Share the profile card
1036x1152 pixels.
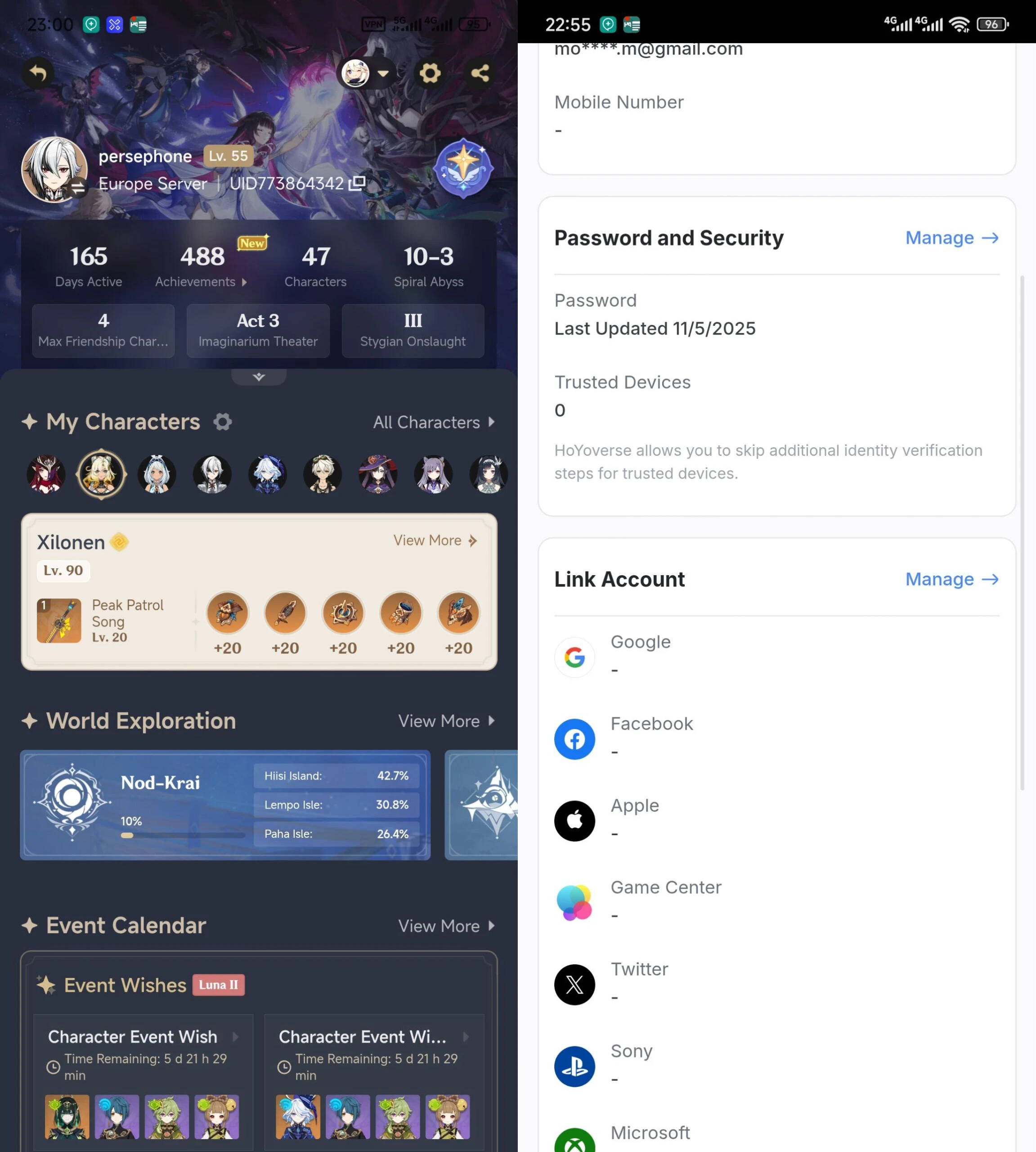tap(480, 73)
